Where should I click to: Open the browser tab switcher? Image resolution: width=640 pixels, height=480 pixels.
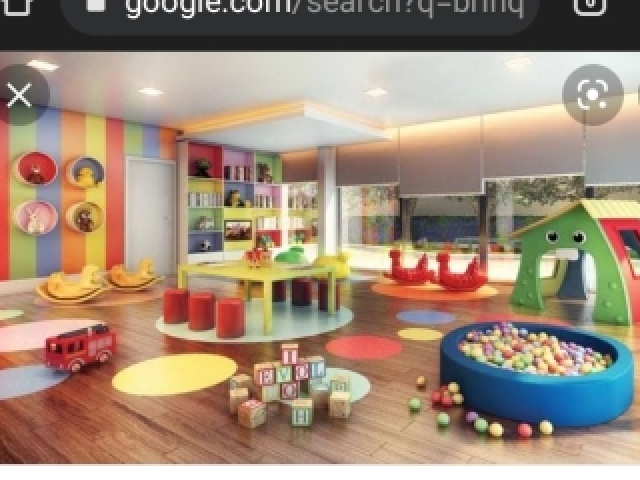(591, 6)
